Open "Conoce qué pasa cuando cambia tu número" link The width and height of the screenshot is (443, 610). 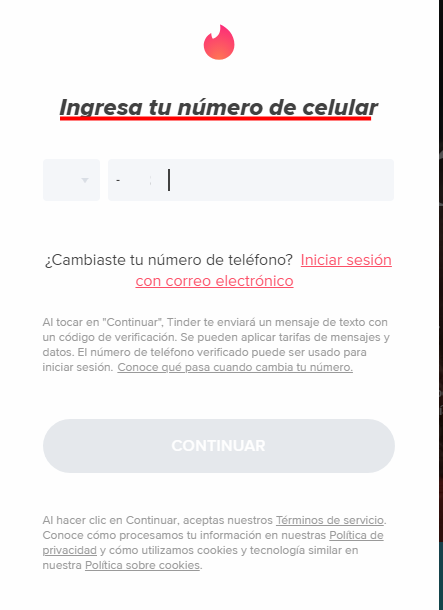click(x=235, y=367)
